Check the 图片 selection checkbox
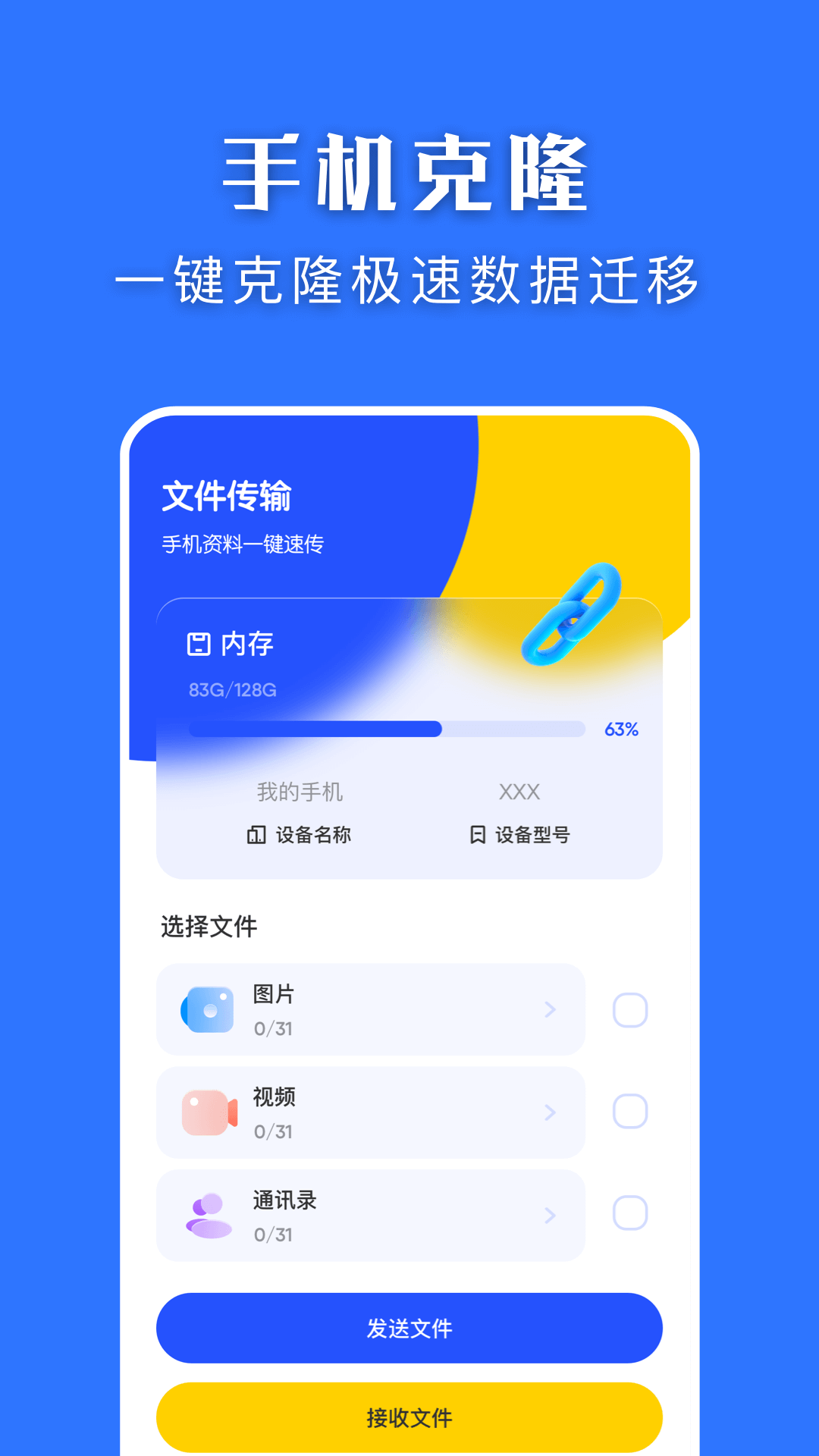819x1456 pixels. coord(630,1009)
